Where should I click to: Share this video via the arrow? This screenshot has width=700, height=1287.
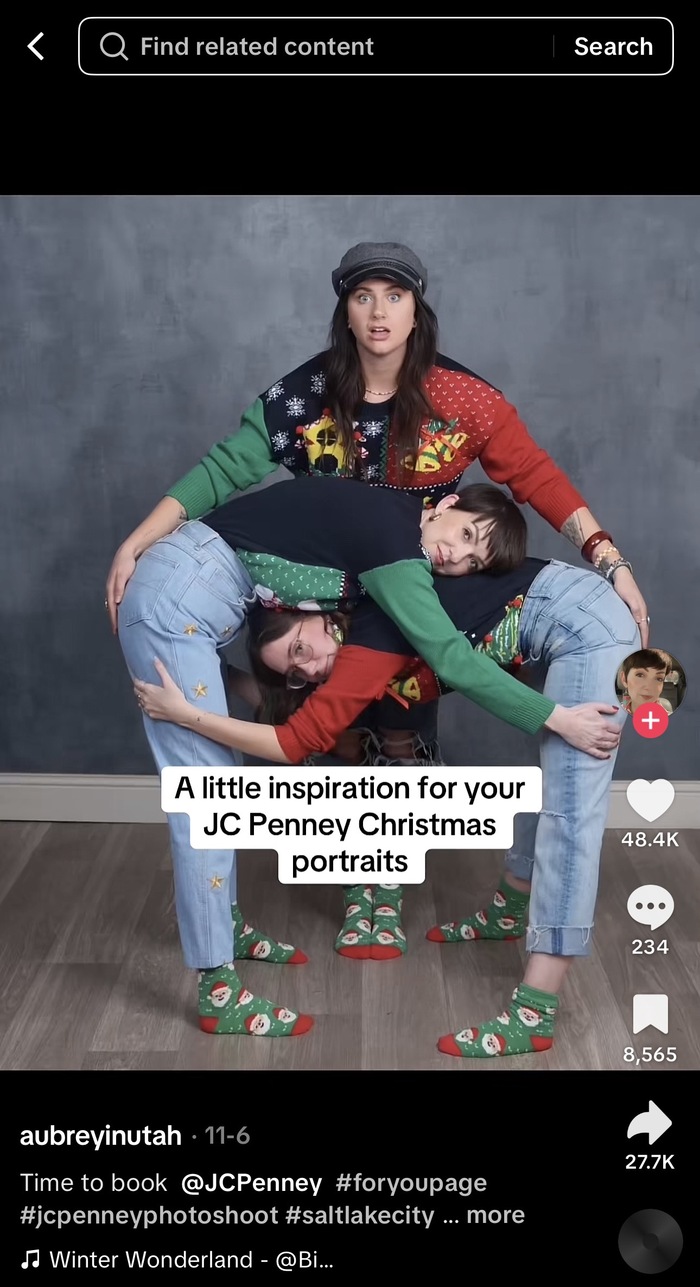(x=650, y=1122)
